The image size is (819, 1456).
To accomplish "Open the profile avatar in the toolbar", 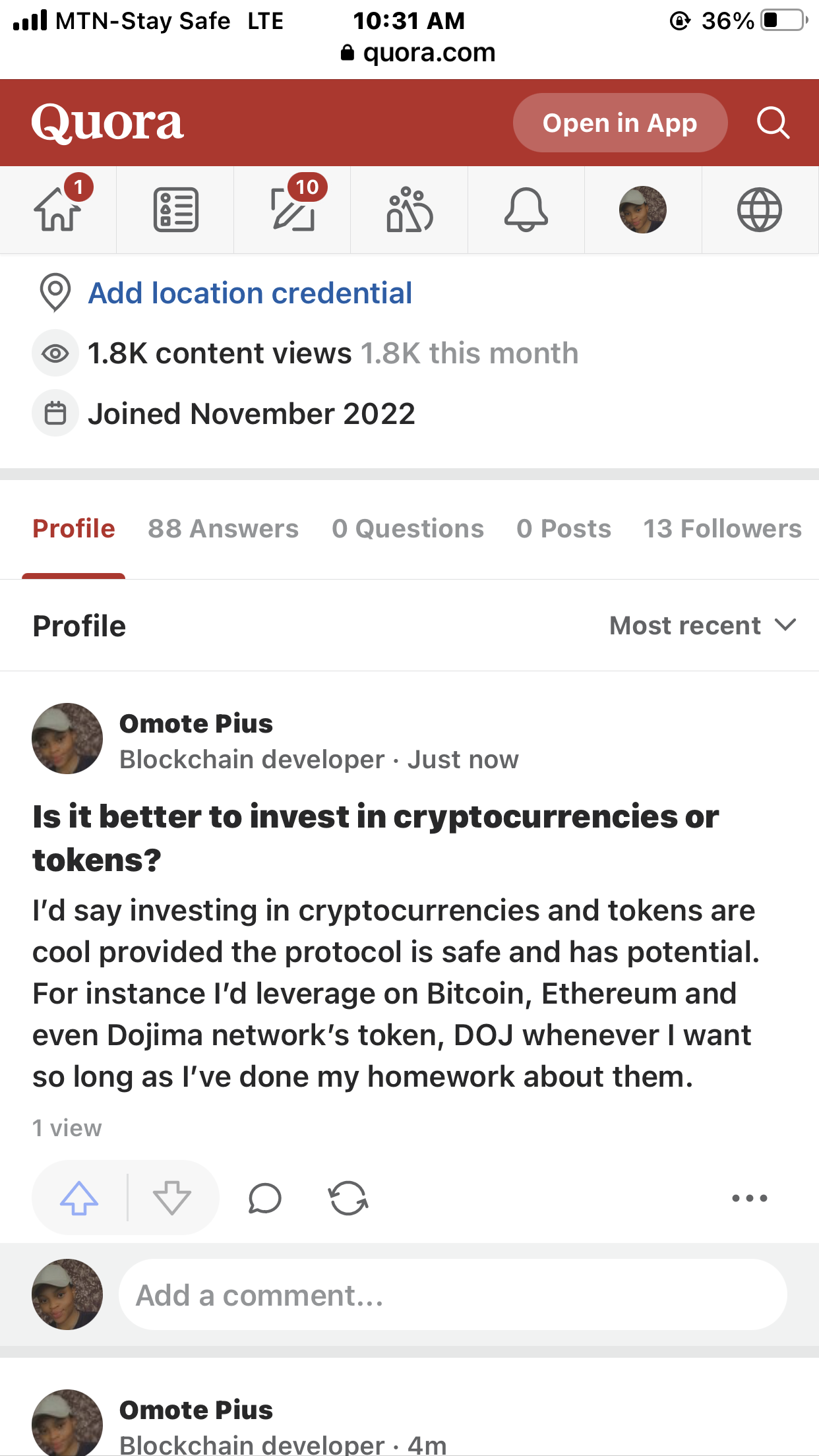I will tap(643, 210).
